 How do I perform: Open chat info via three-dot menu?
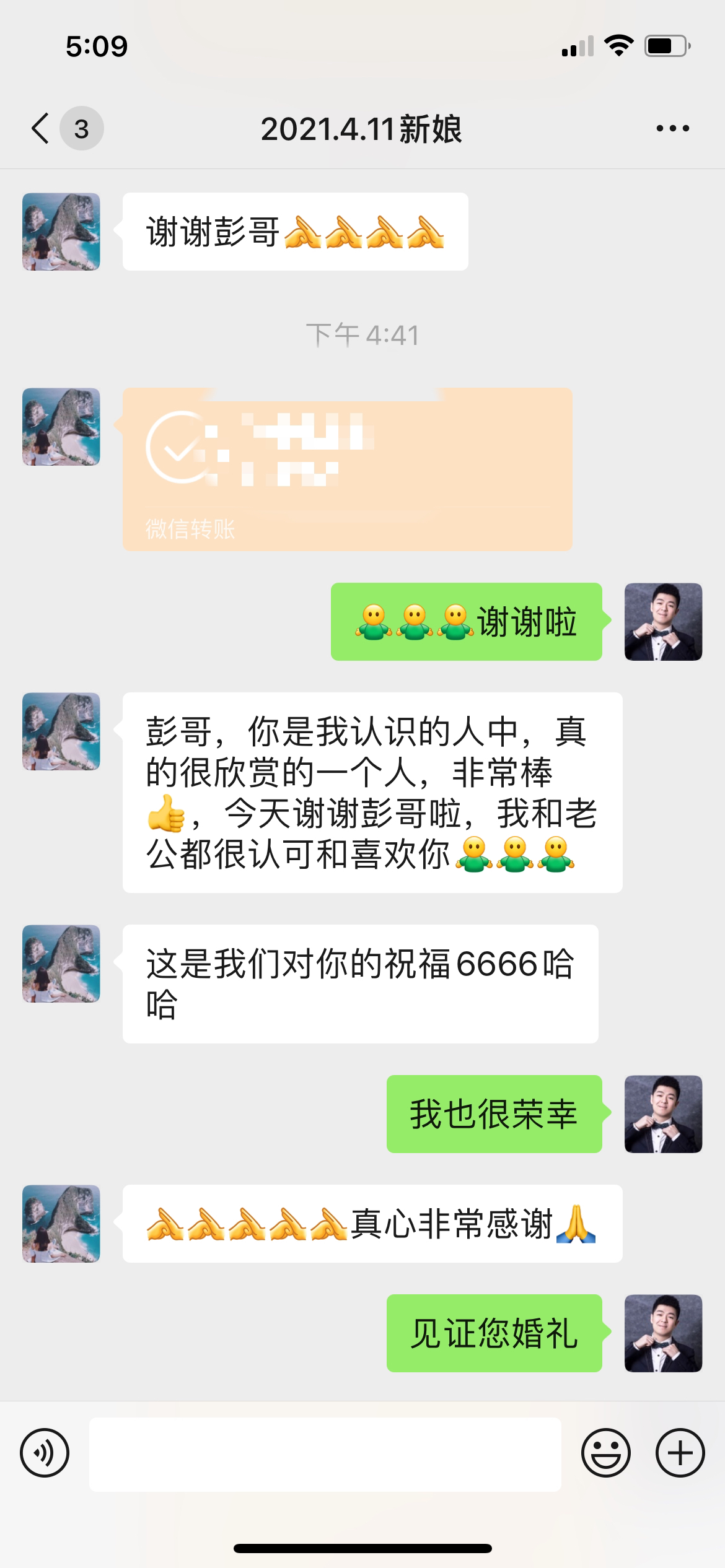[672, 129]
